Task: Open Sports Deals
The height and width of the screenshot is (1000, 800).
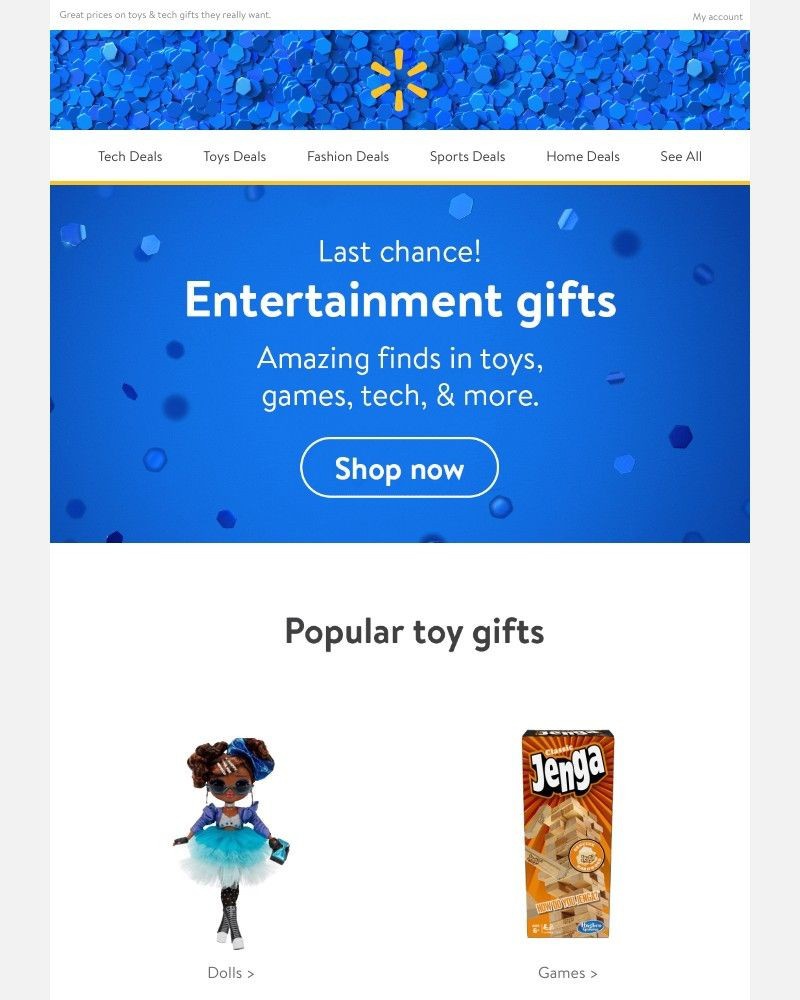Action: click(467, 156)
